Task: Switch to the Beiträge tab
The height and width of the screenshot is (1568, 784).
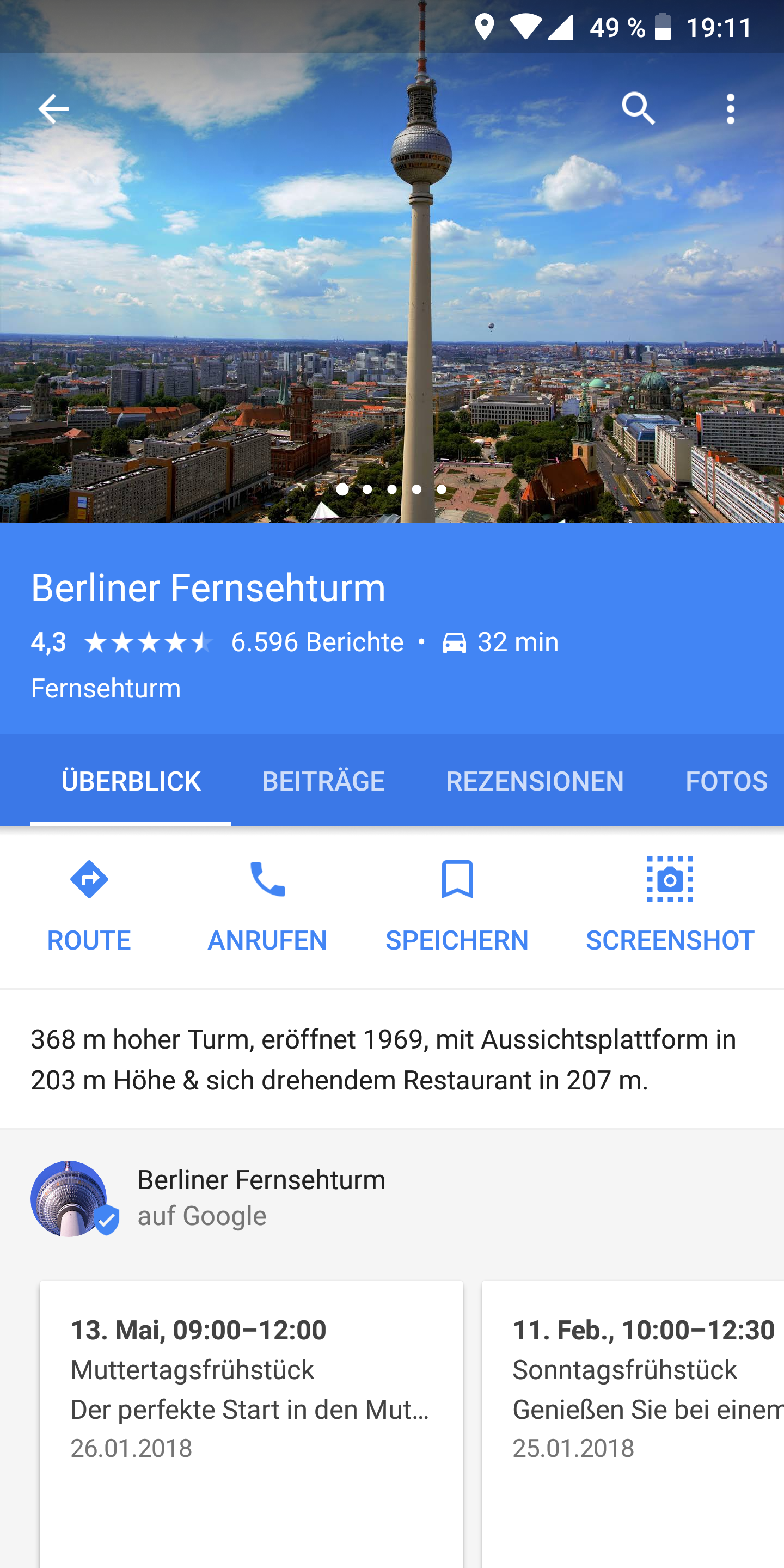Action: click(323, 781)
